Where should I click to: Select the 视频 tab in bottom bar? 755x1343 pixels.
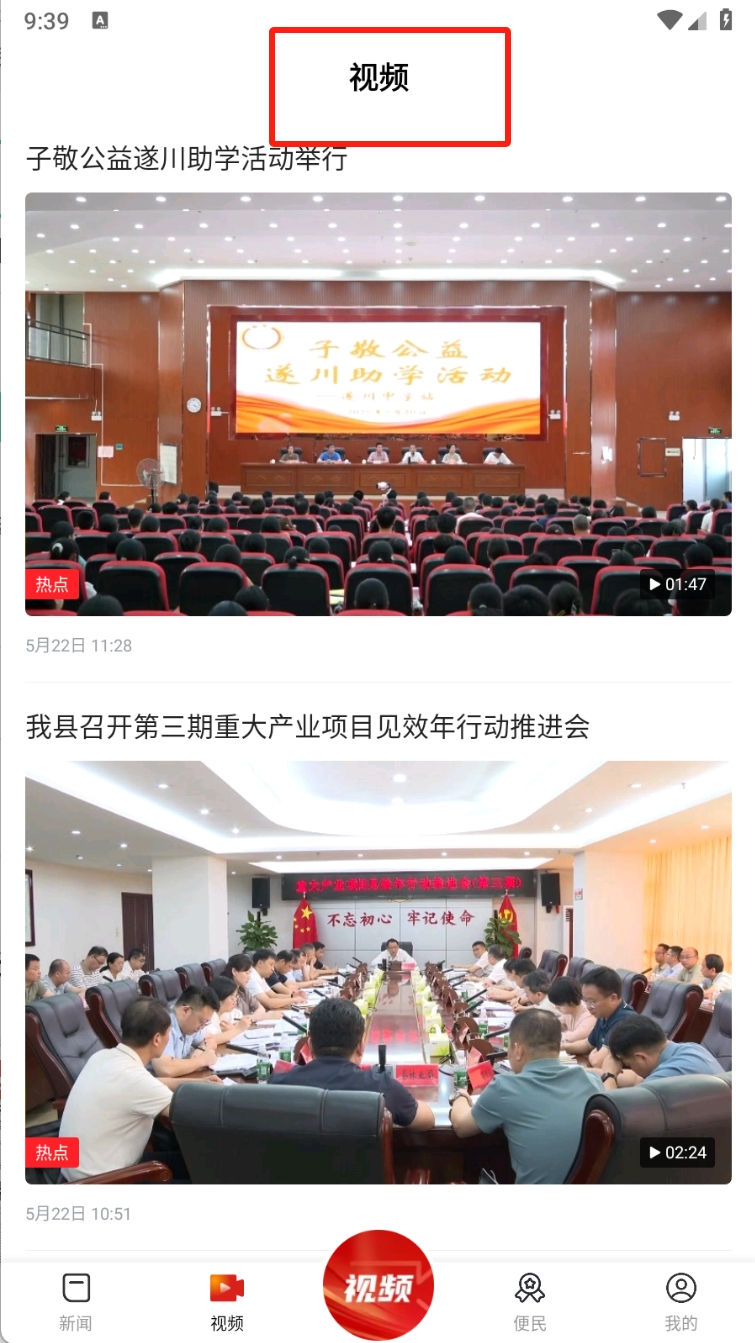pyautogui.click(x=227, y=1301)
